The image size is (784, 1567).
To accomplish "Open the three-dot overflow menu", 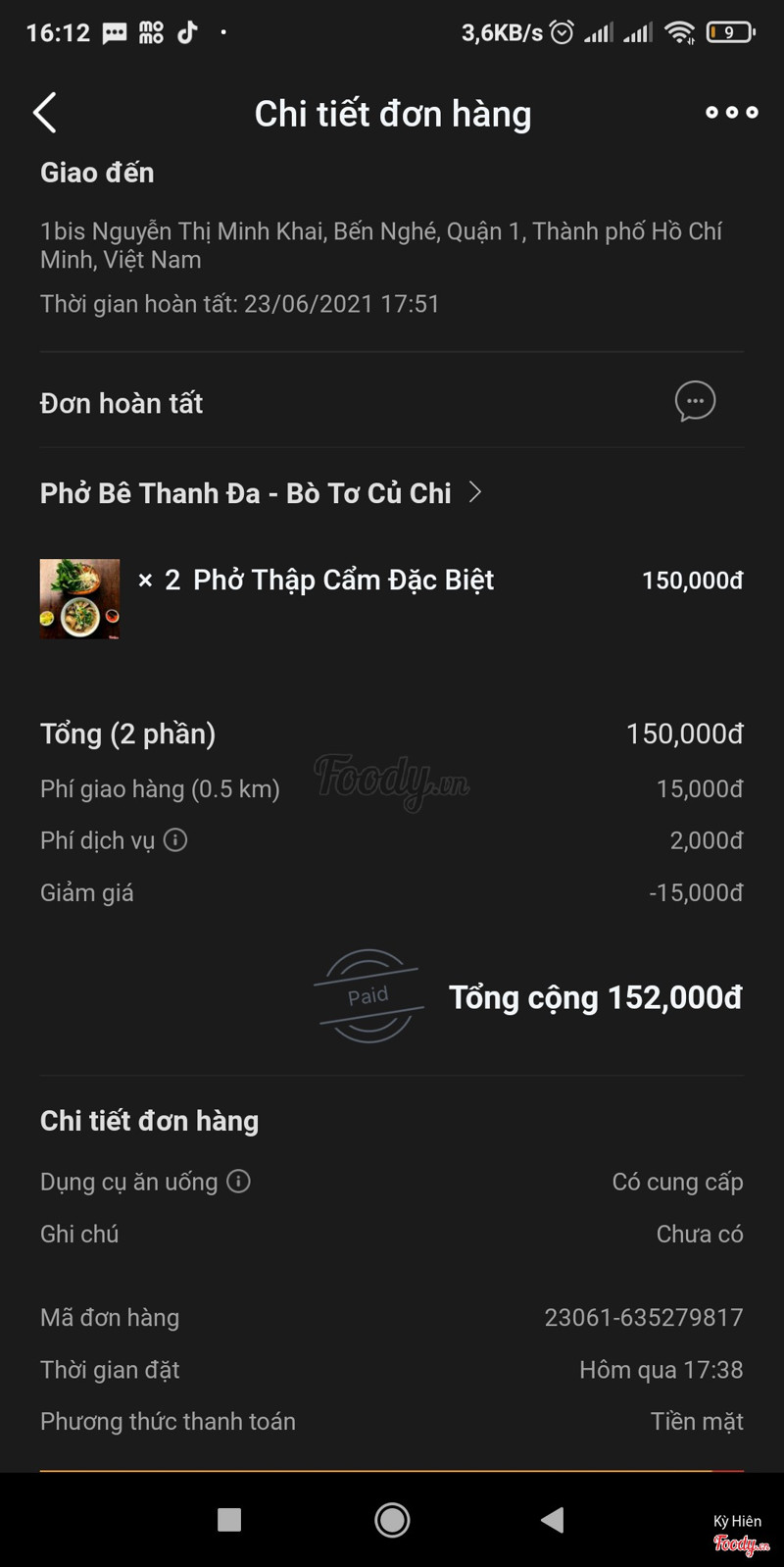I will click(x=731, y=113).
